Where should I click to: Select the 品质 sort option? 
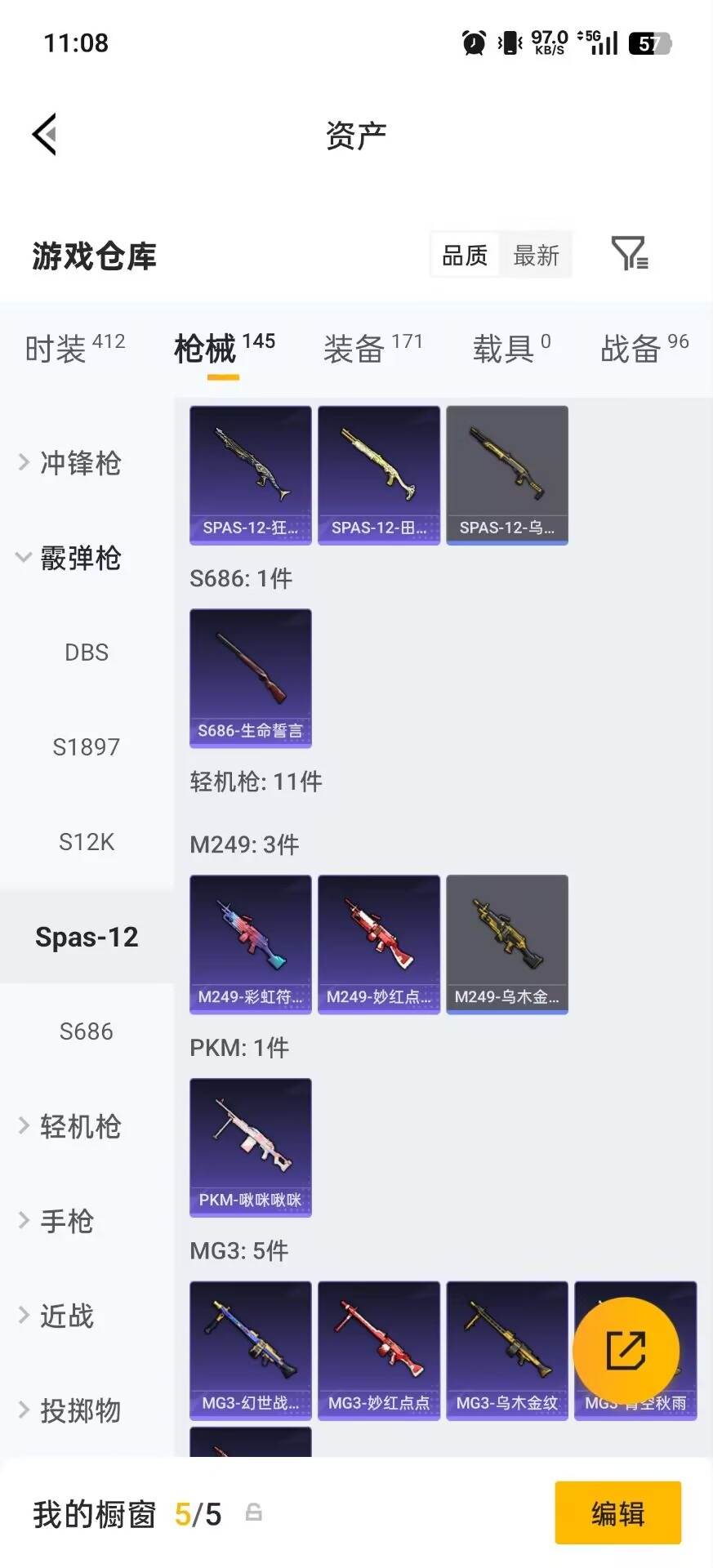coord(463,256)
